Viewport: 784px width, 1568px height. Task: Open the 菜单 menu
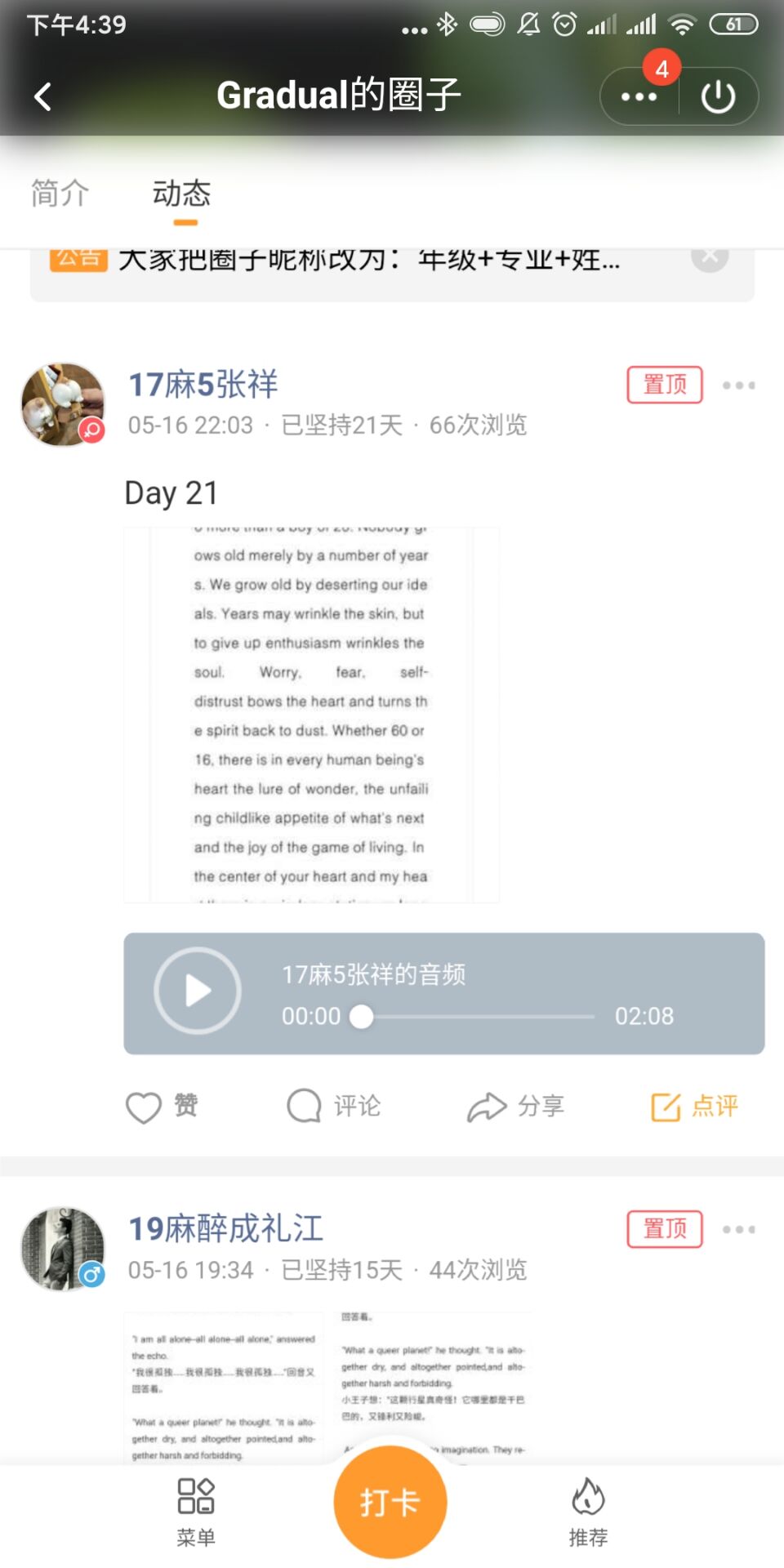click(196, 1512)
